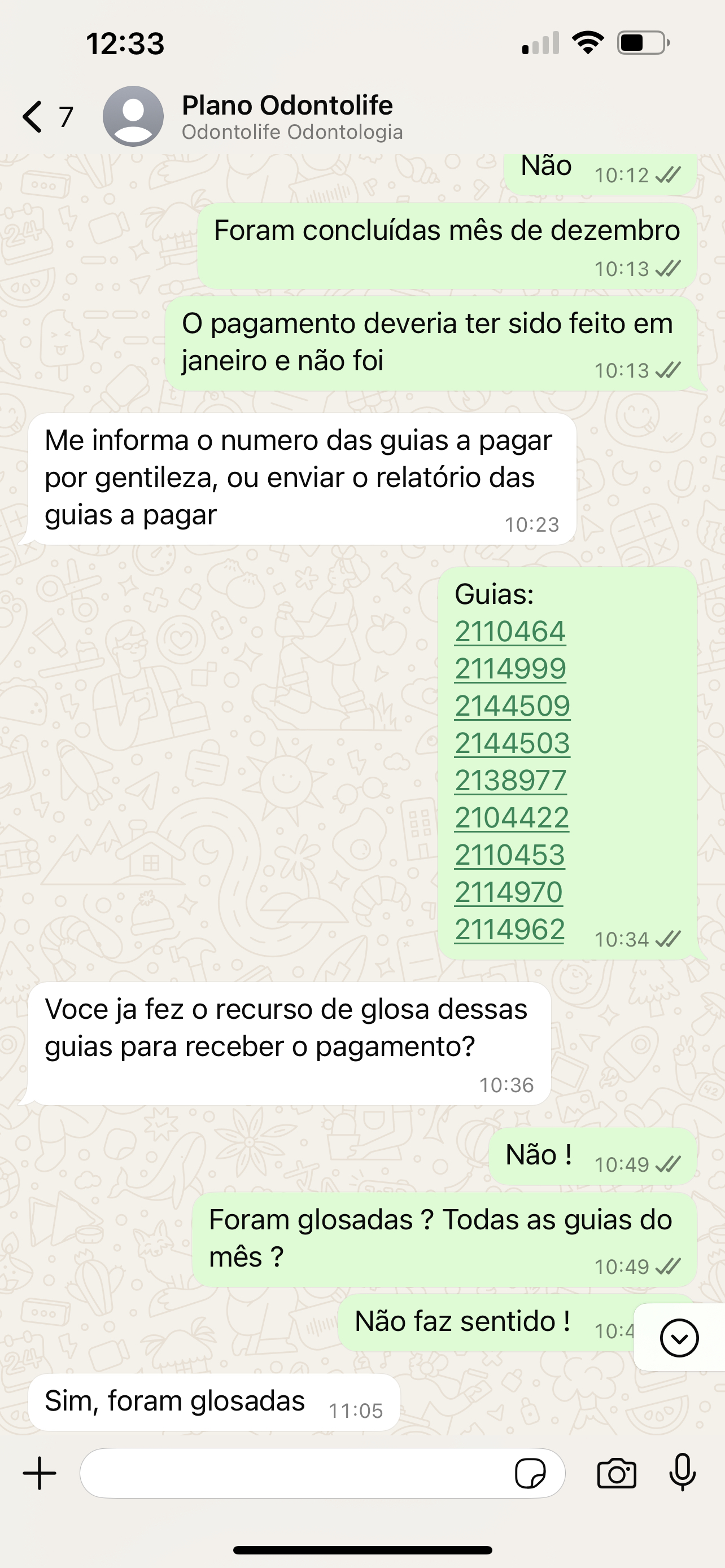Jump to latest messages with down arrow
Viewport: 725px width, 1568px height.
tap(679, 1338)
